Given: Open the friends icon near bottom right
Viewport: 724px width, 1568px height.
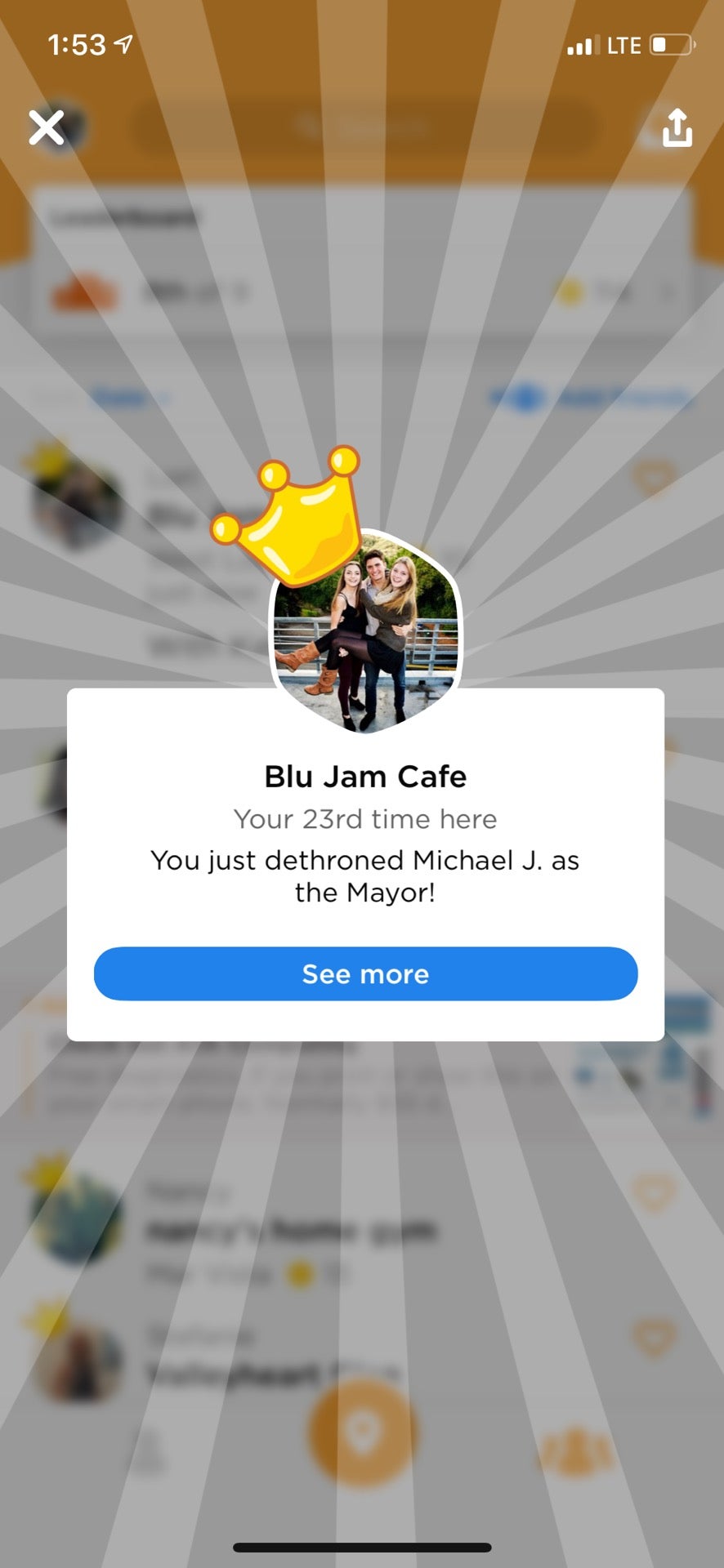Looking at the screenshot, I should point(574,1450).
